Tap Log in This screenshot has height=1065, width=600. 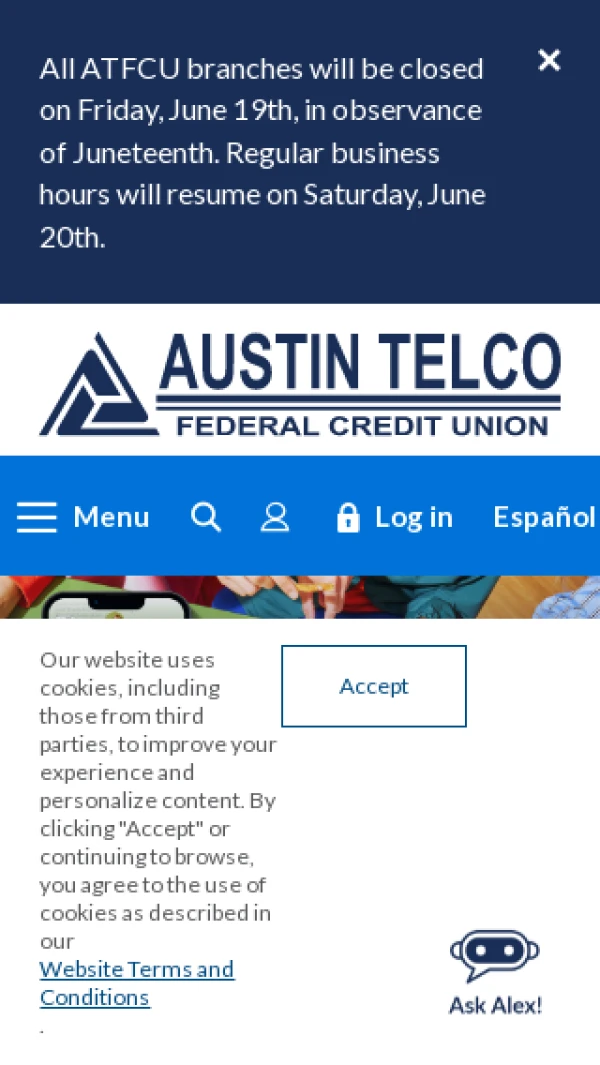395,517
